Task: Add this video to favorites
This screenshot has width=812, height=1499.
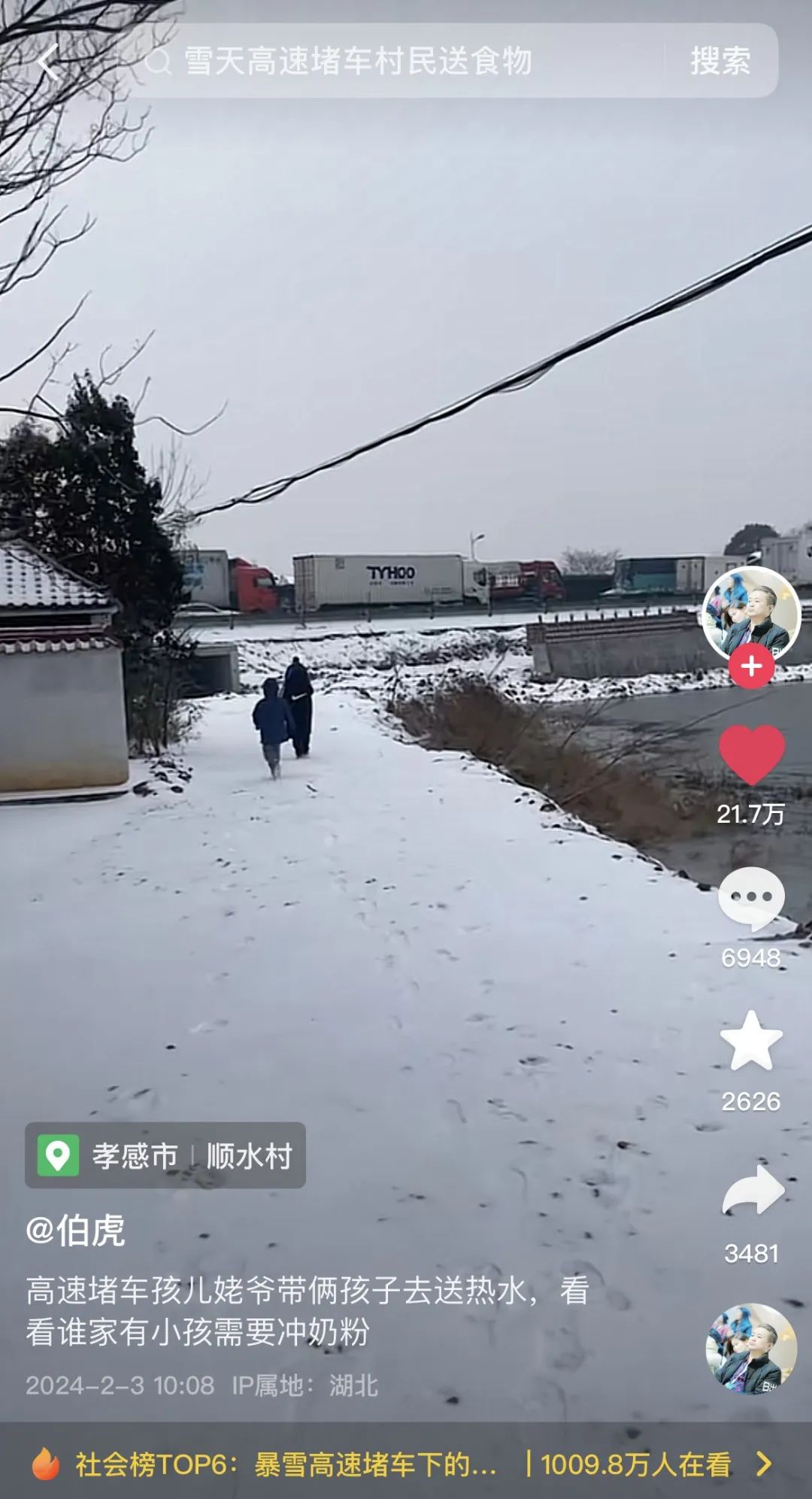Action: [x=751, y=1042]
